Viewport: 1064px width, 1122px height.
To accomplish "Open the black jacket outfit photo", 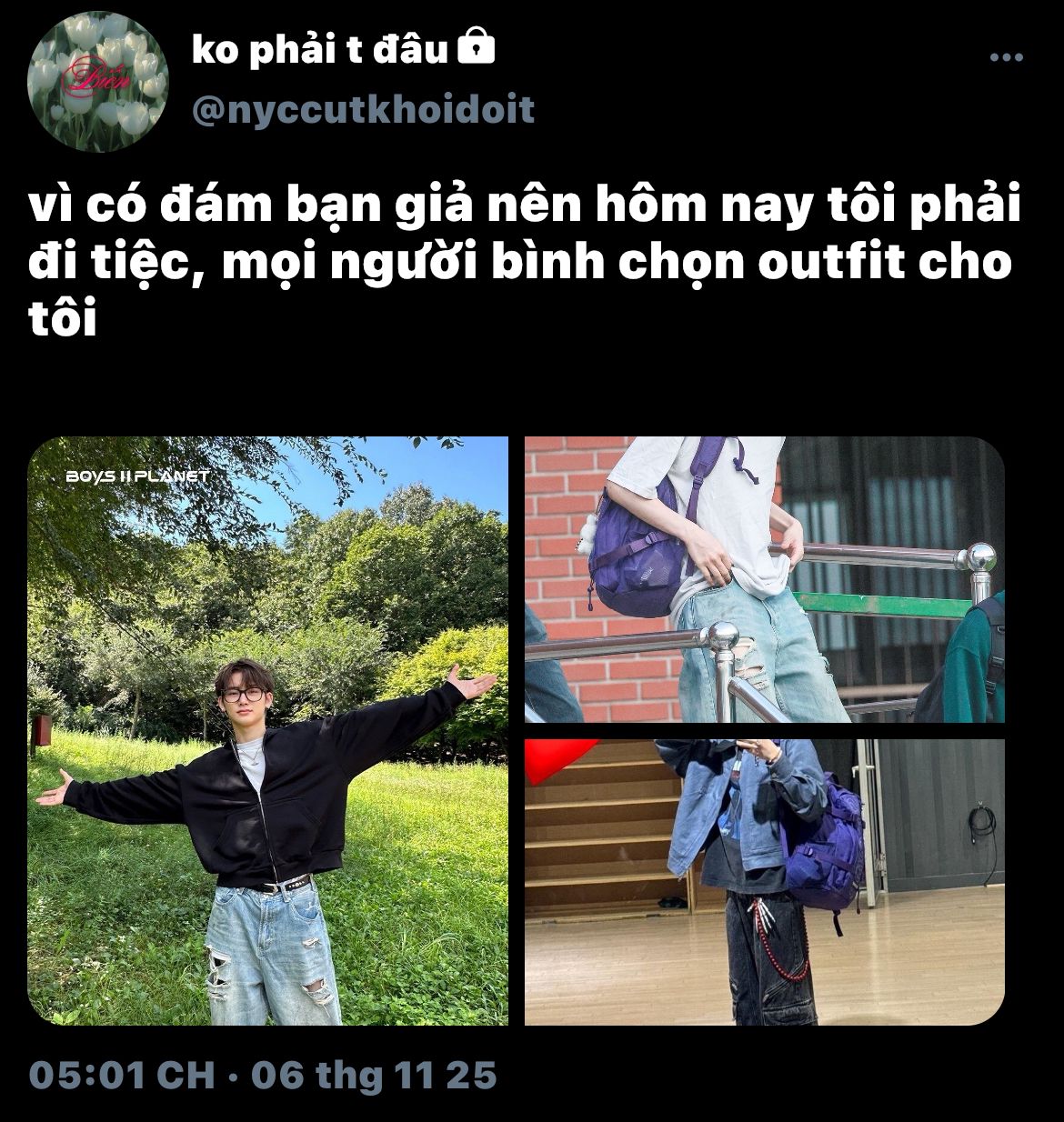I will (267, 730).
